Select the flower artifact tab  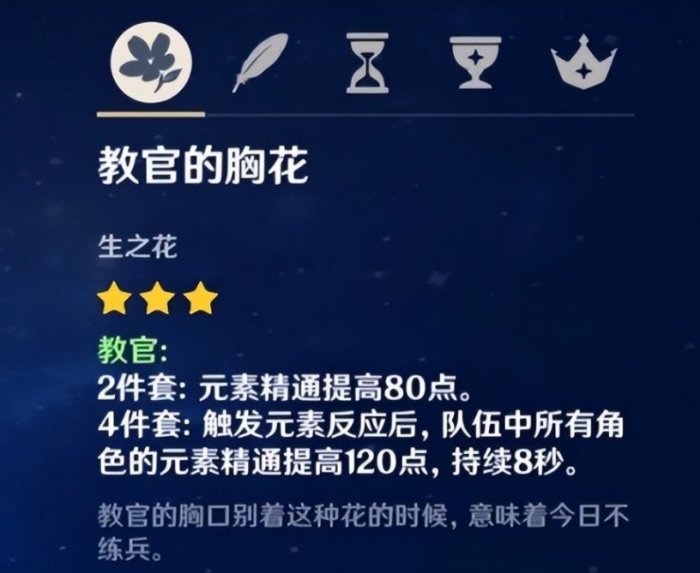(x=156, y=62)
